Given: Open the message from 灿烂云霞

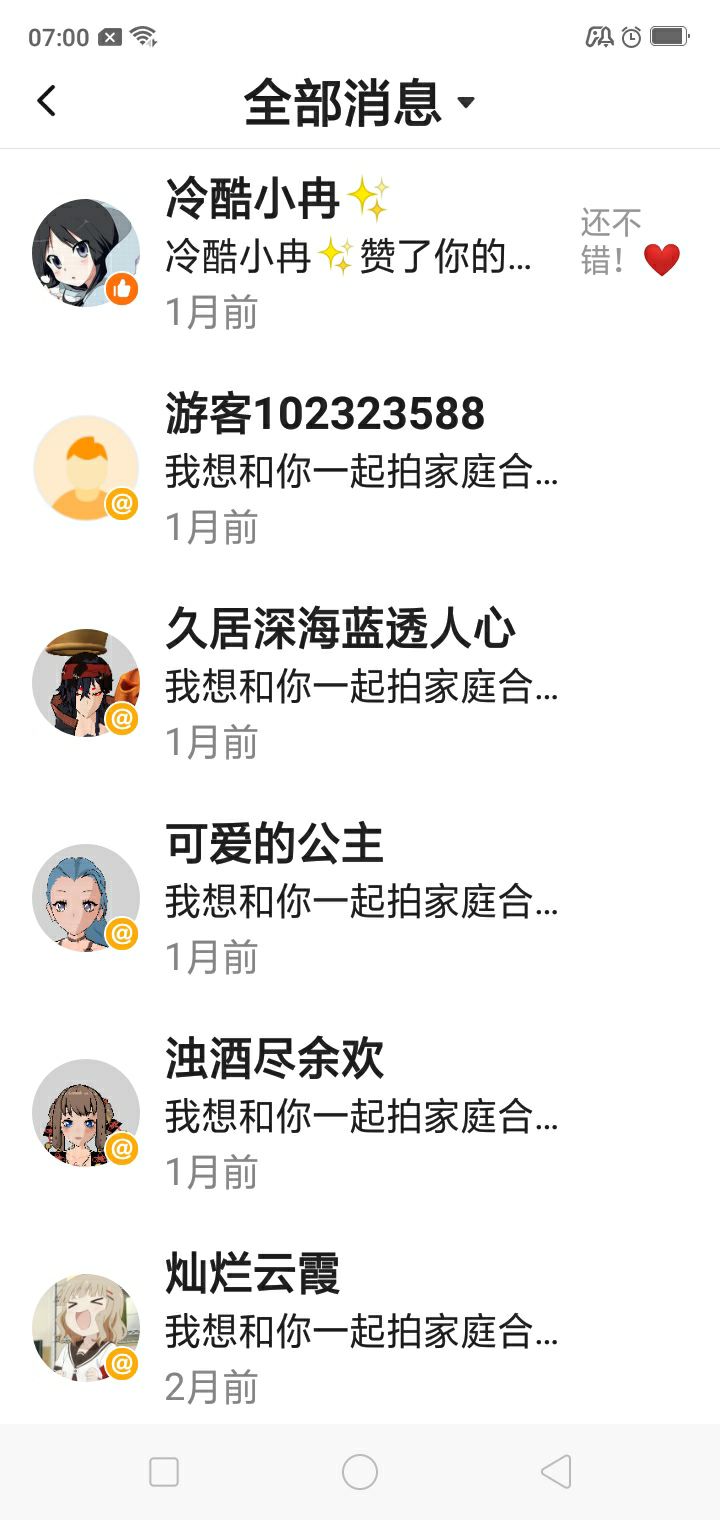Looking at the screenshot, I should [x=360, y=1330].
